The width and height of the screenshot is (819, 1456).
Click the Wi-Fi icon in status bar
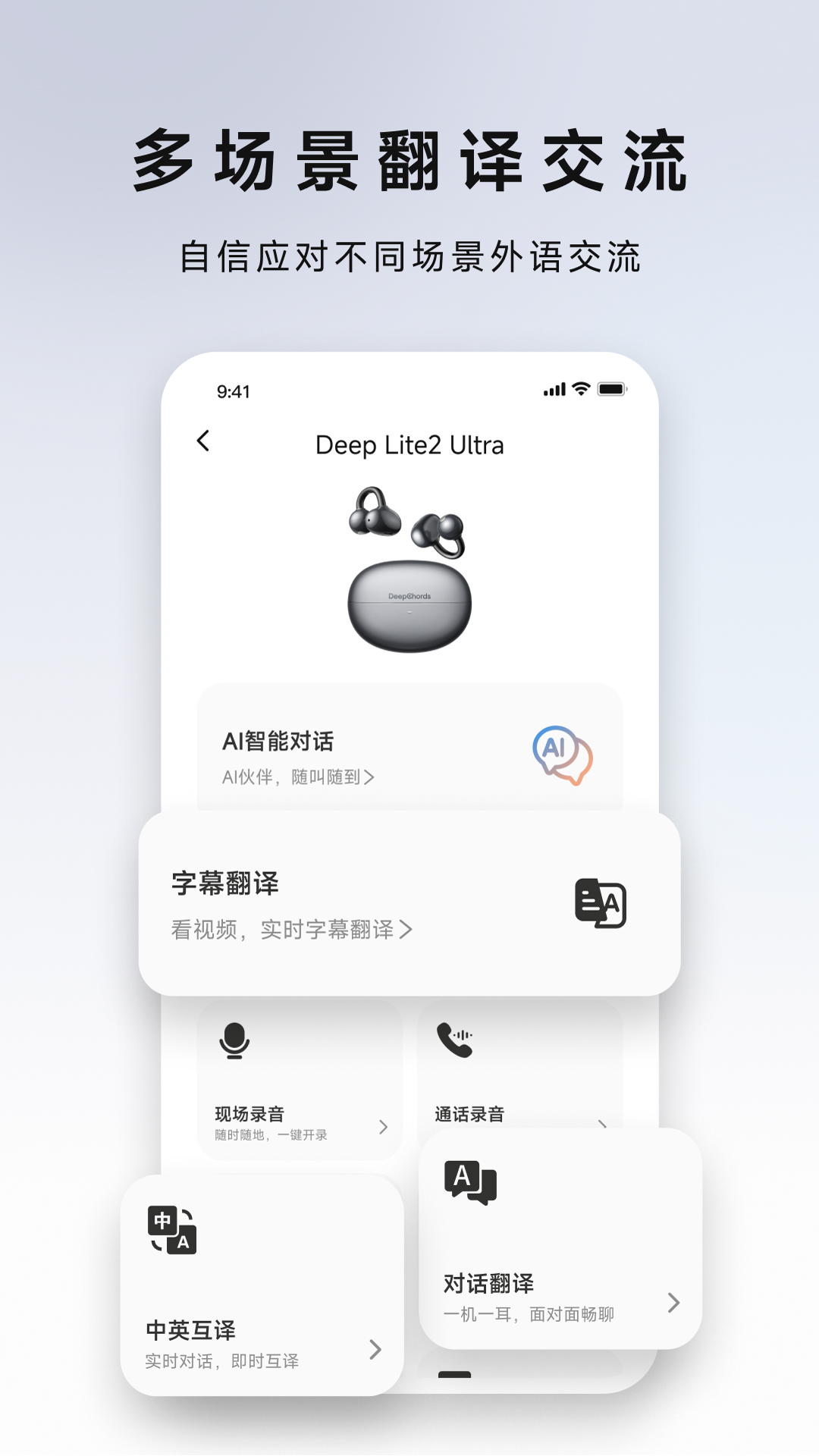(x=580, y=388)
